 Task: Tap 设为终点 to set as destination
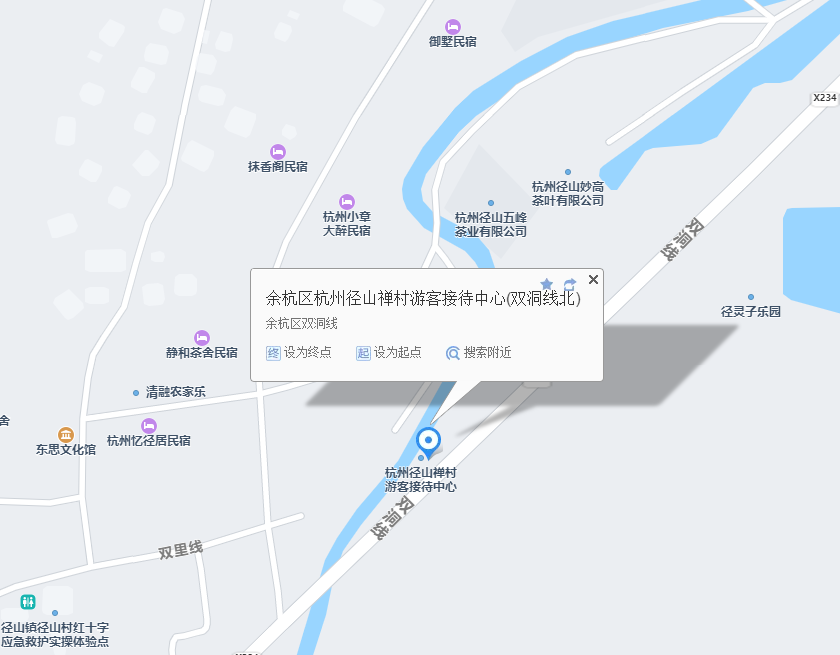coord(299,352)
